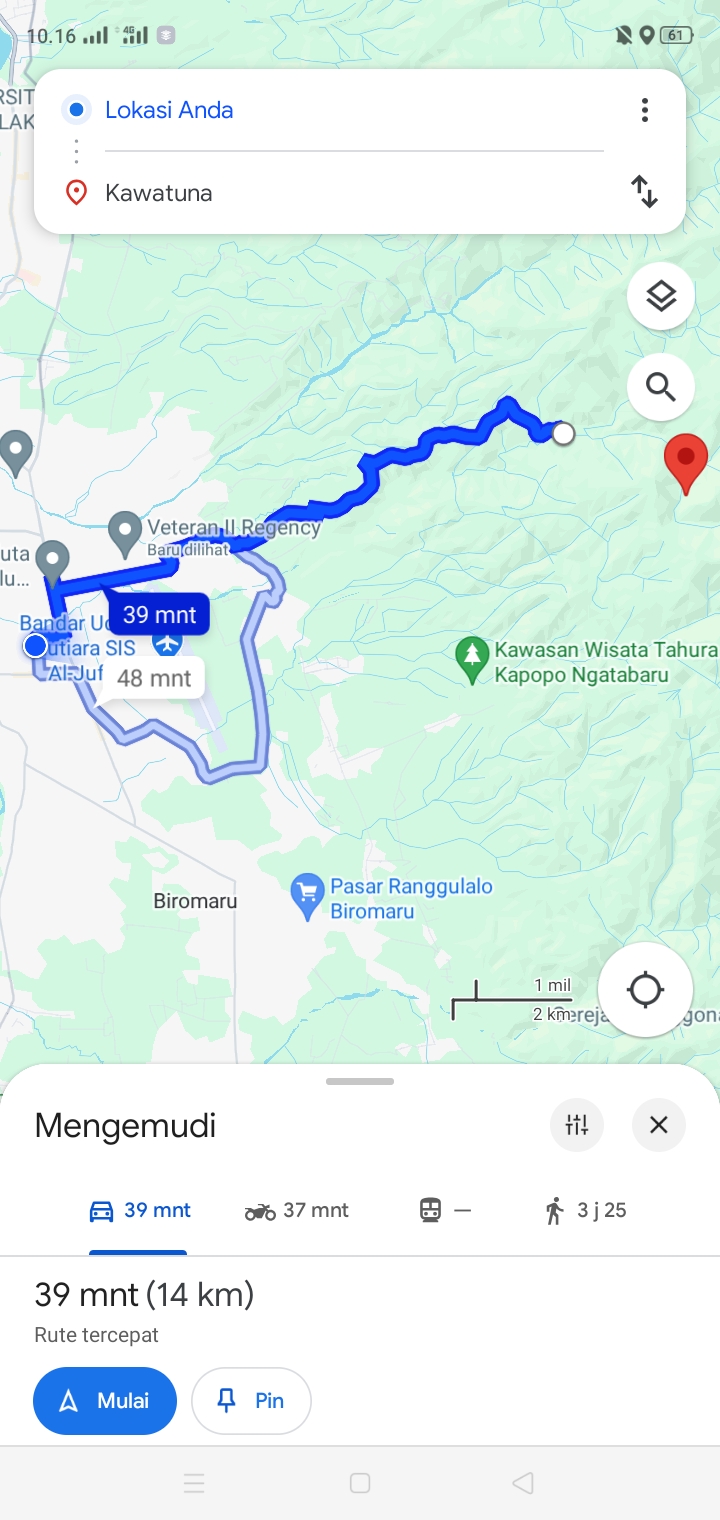Swap start and destination locations
The height and width of the screenshot is (1520, 720).
point(645,191)
